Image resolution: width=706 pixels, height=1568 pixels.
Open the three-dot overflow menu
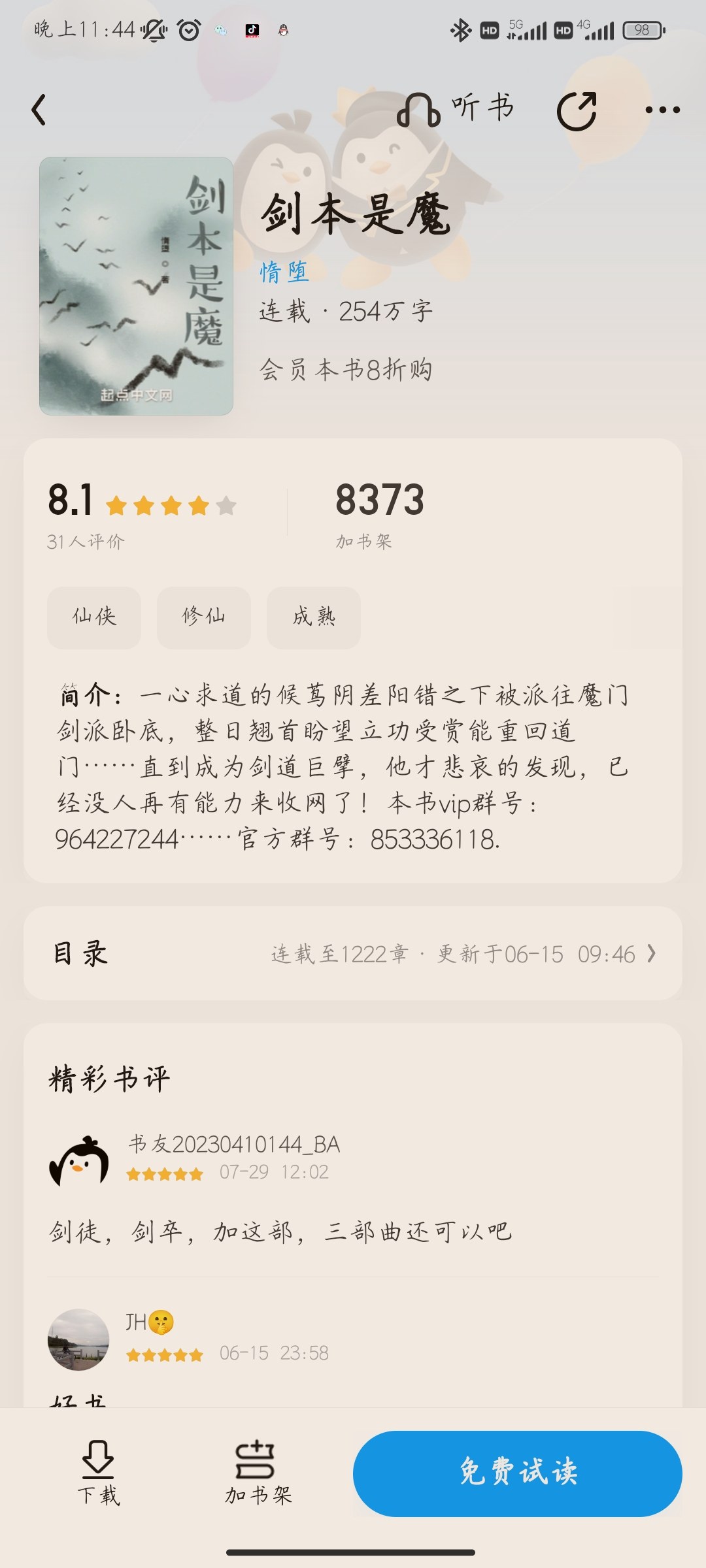(662, 110)
